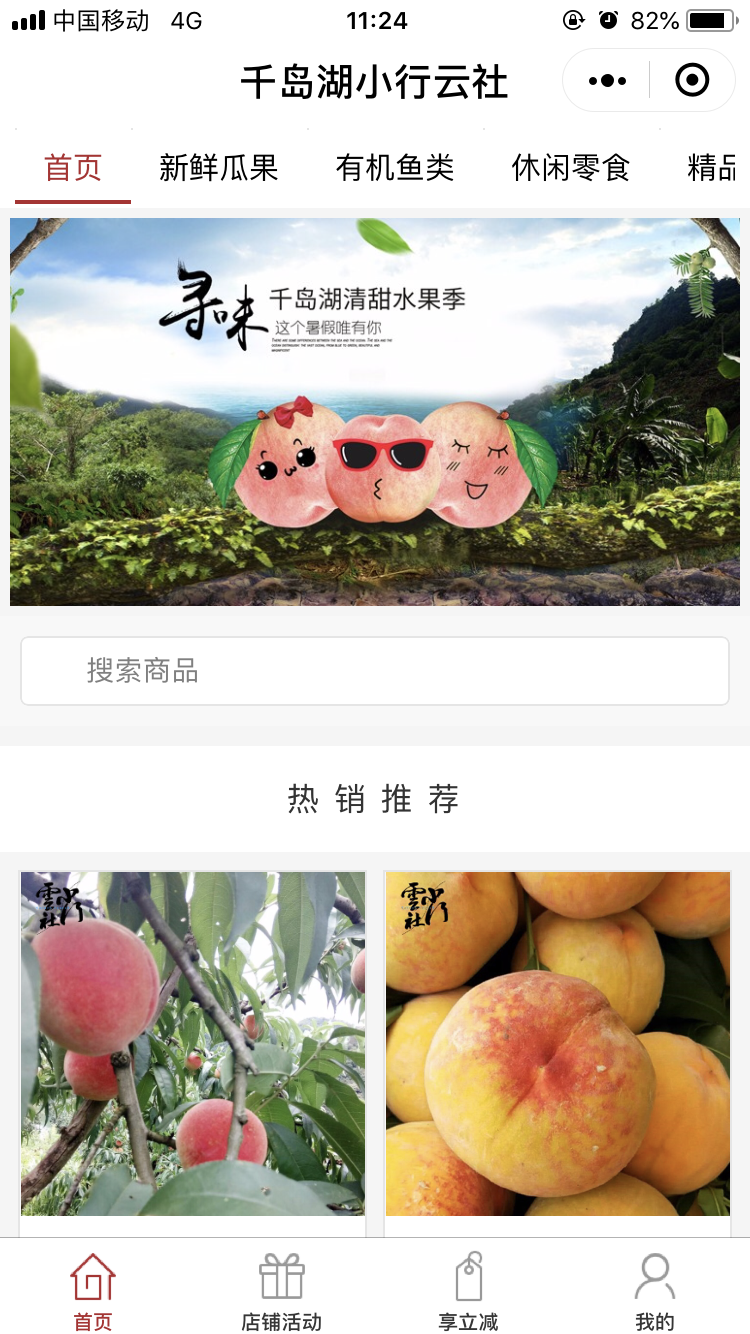Open the 千岛湖清甜水果季 banner

pyautogui.click(x=375, y=411)
